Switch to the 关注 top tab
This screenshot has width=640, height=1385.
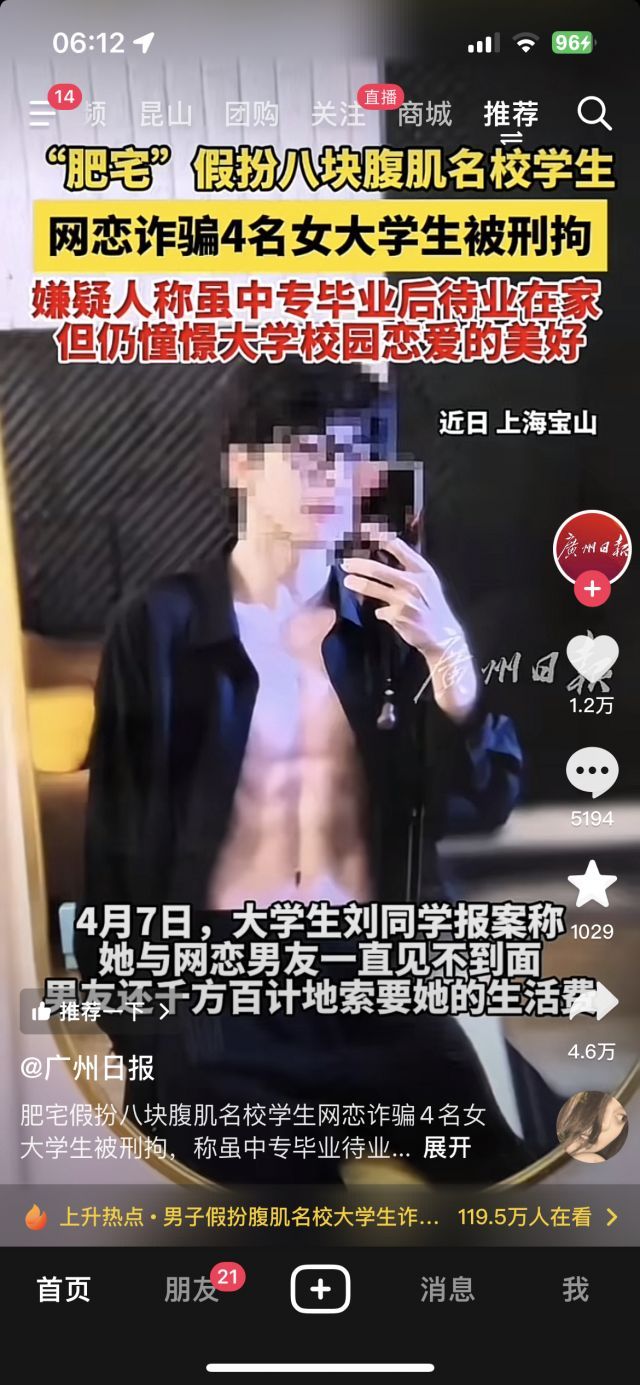point(338,114)
